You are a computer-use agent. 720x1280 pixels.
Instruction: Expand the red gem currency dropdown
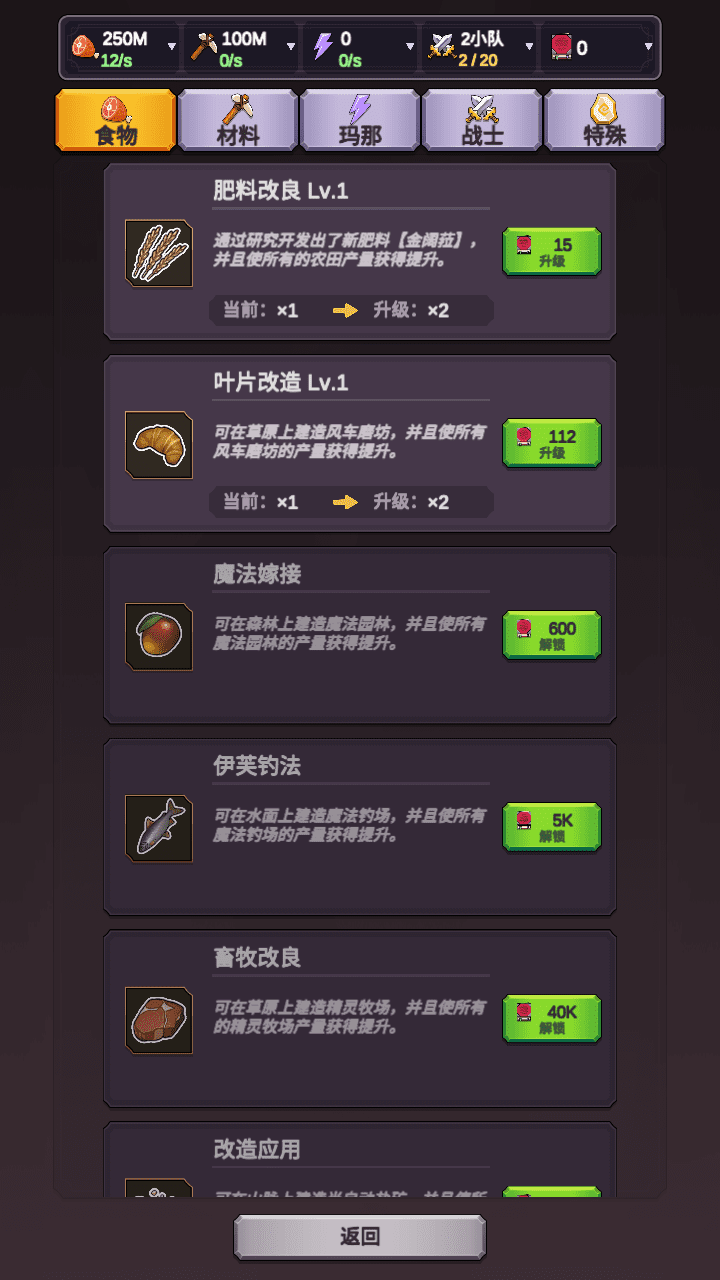tap(648, 47)
